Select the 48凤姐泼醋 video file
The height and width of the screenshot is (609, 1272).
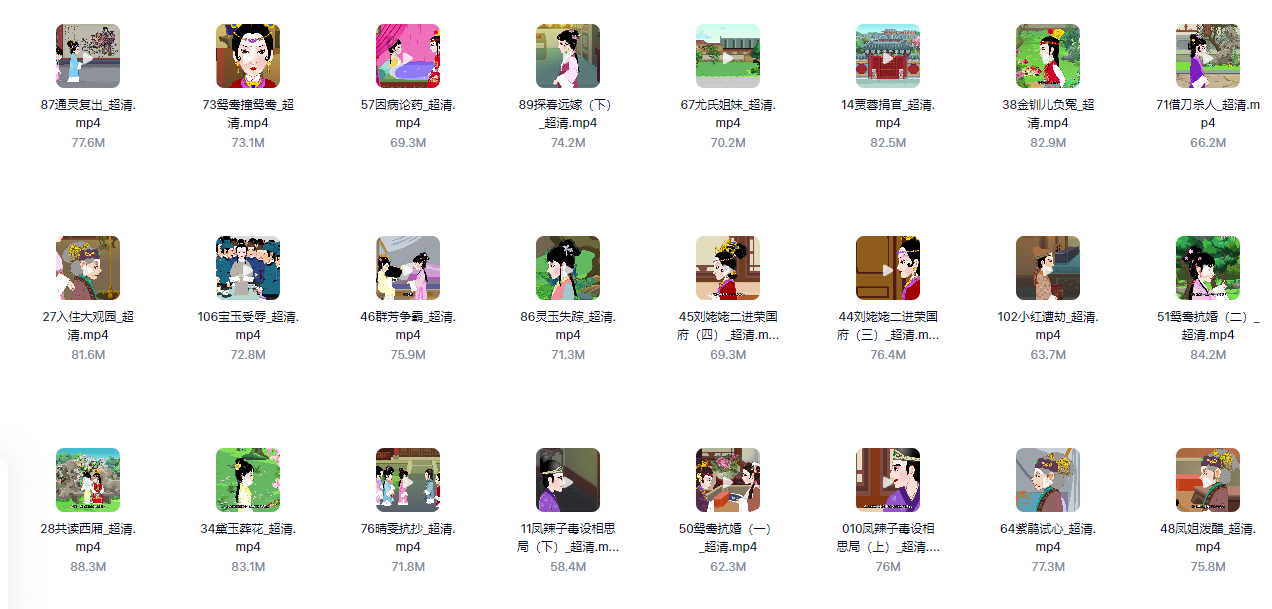1208,480
